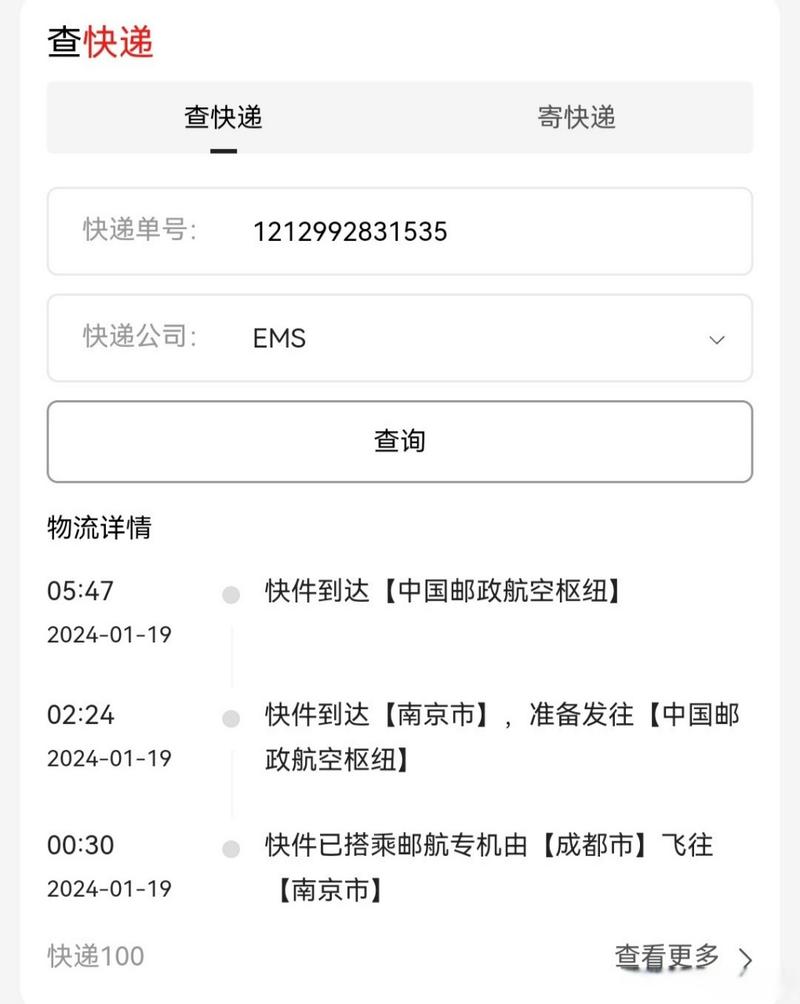Viewport: 800px width, 1004px height.
Task: Open the 快递100 link
Action: [x=93, y=956]
